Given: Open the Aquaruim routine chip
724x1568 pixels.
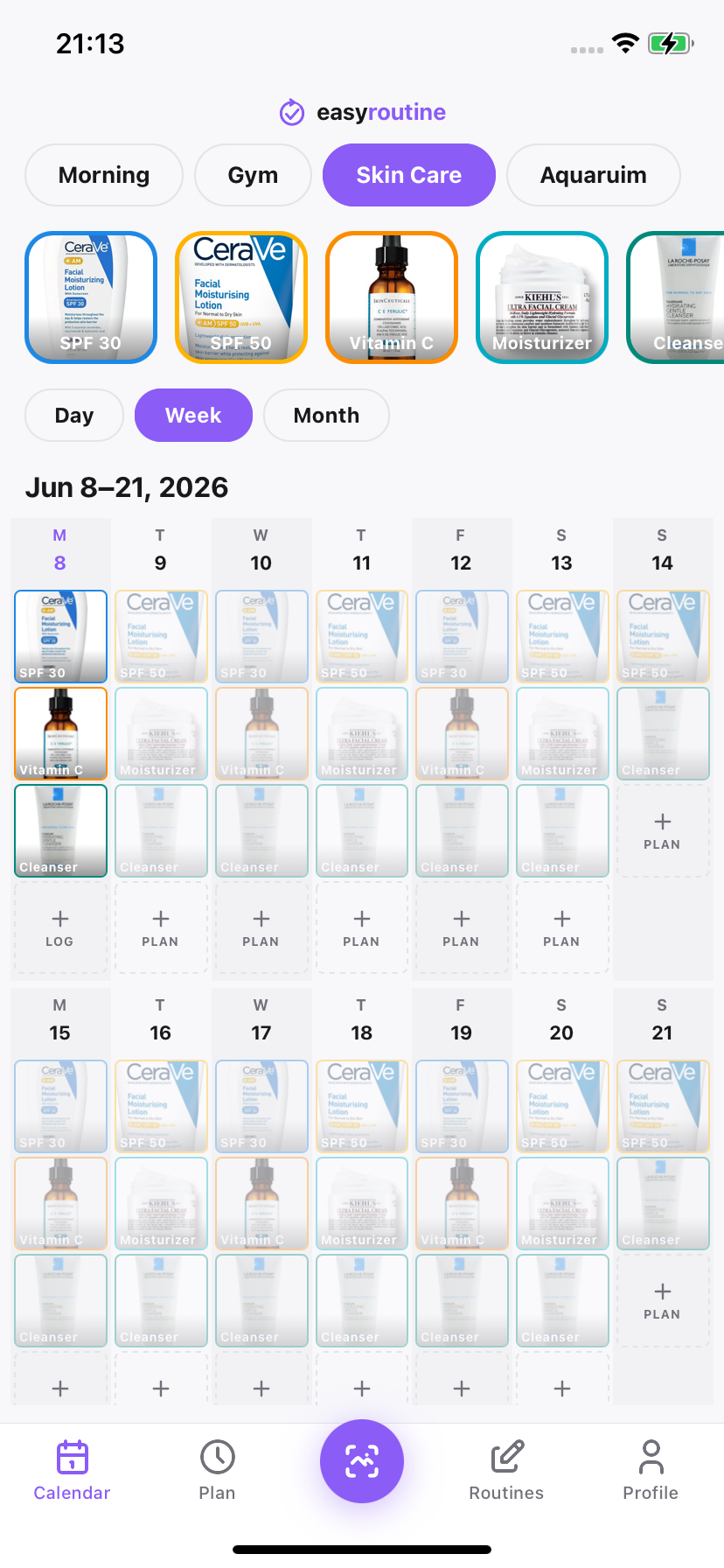Looking at the screenshot, I should tap(593, 175).
